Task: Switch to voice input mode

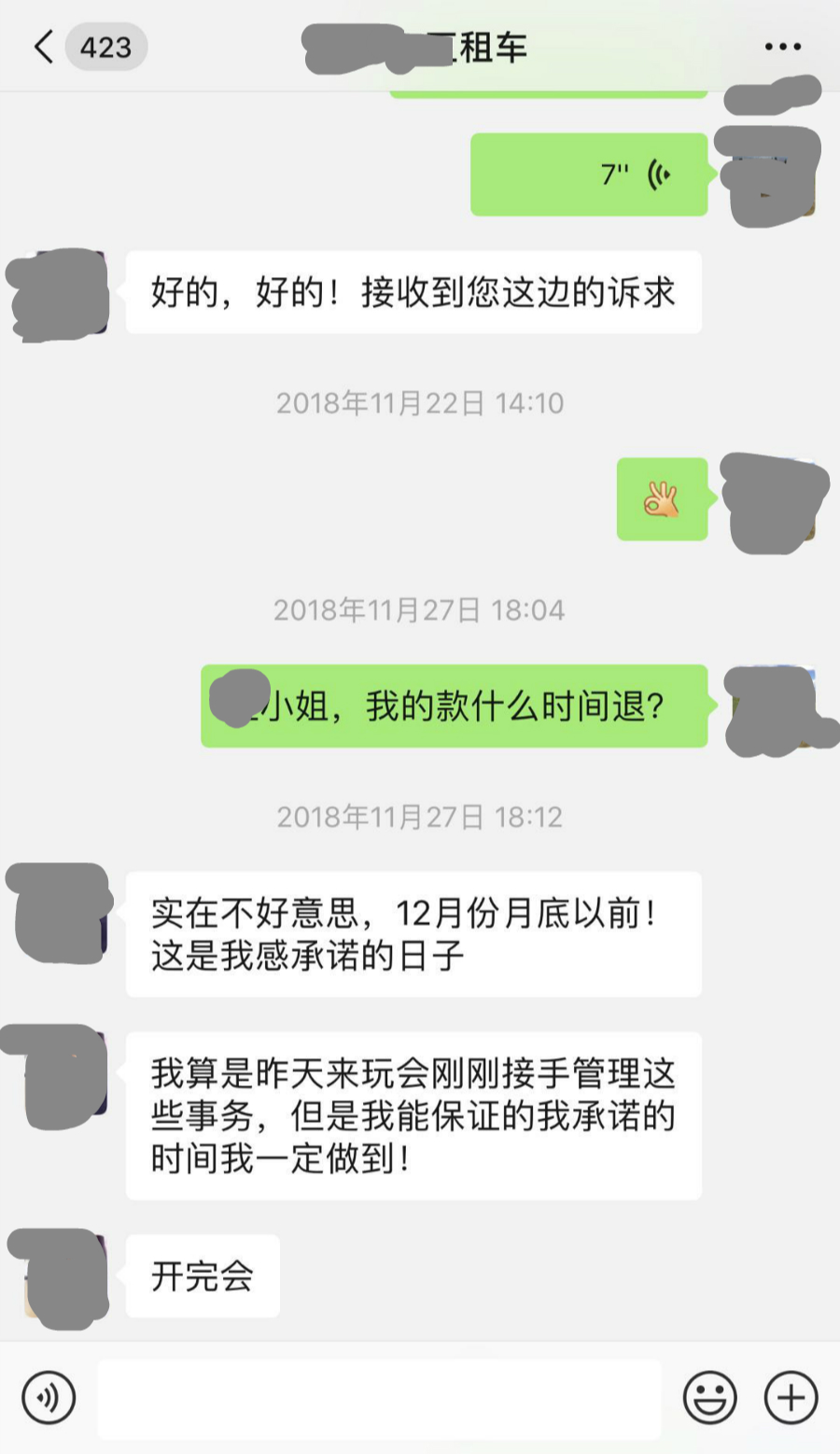Action: tap(49, 1397)
